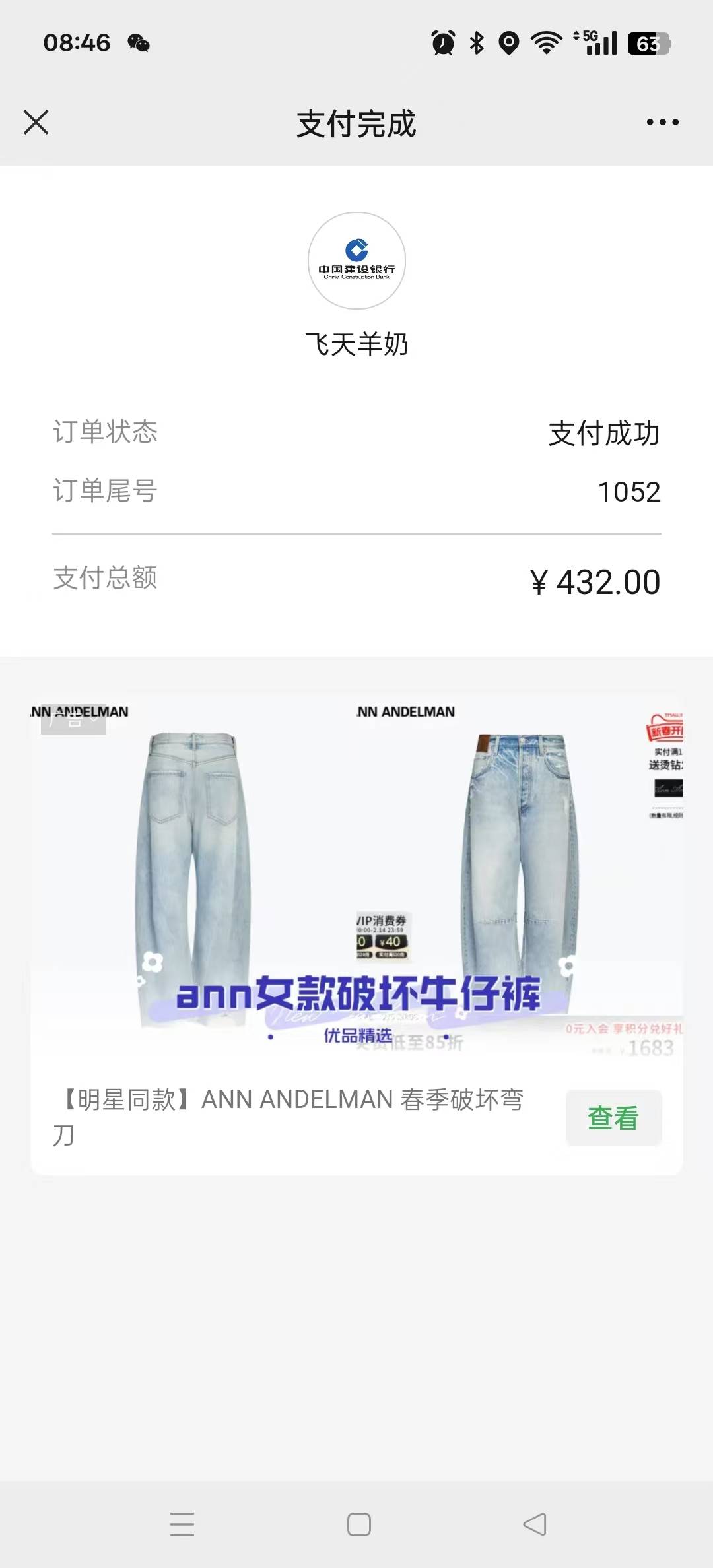This screenshot has height=1568, width=713.
Task: Open the three-dot overflow menu
Action: tap(662, 122)
